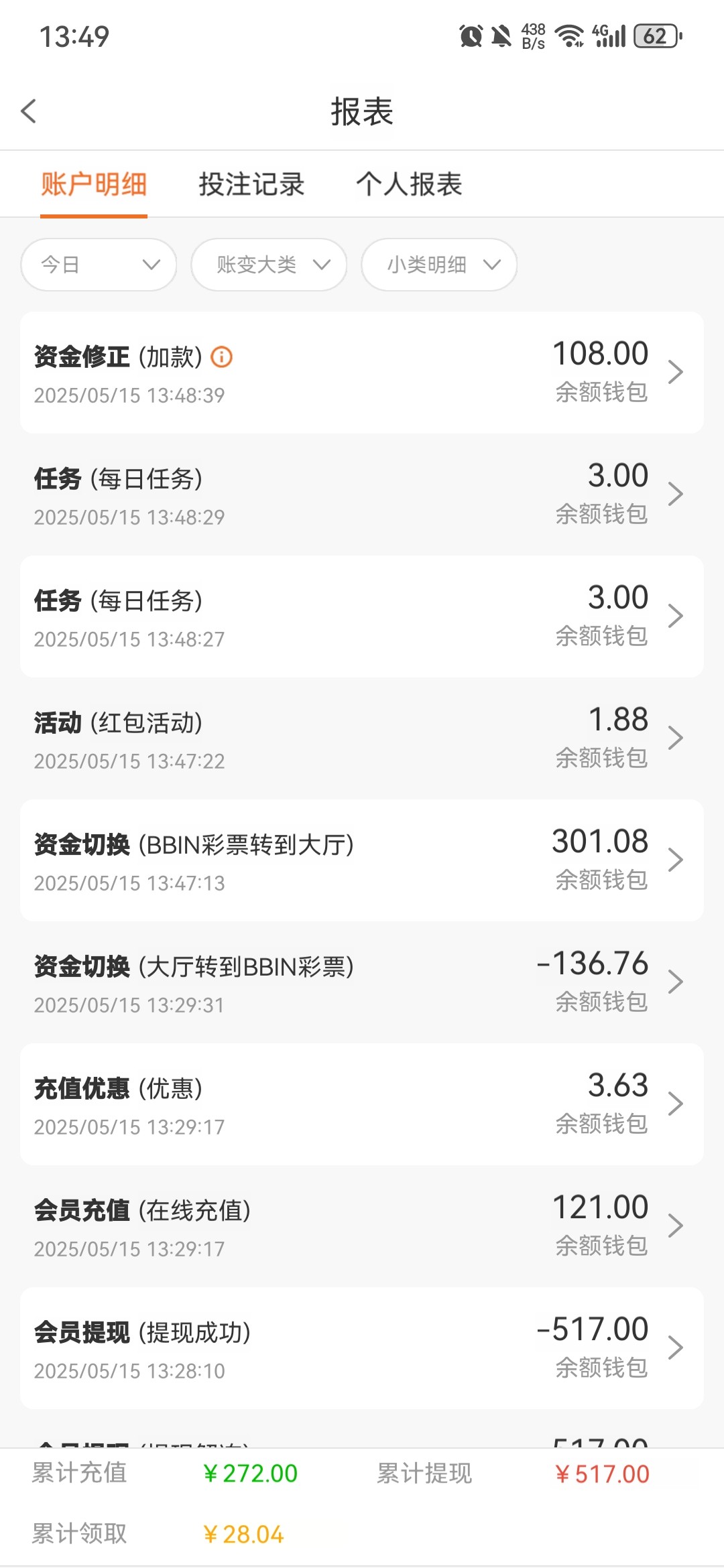This screenshot has width=724, height=1568.
Task: Switch to the 个人报表 tab
Action: pos(409,184)
